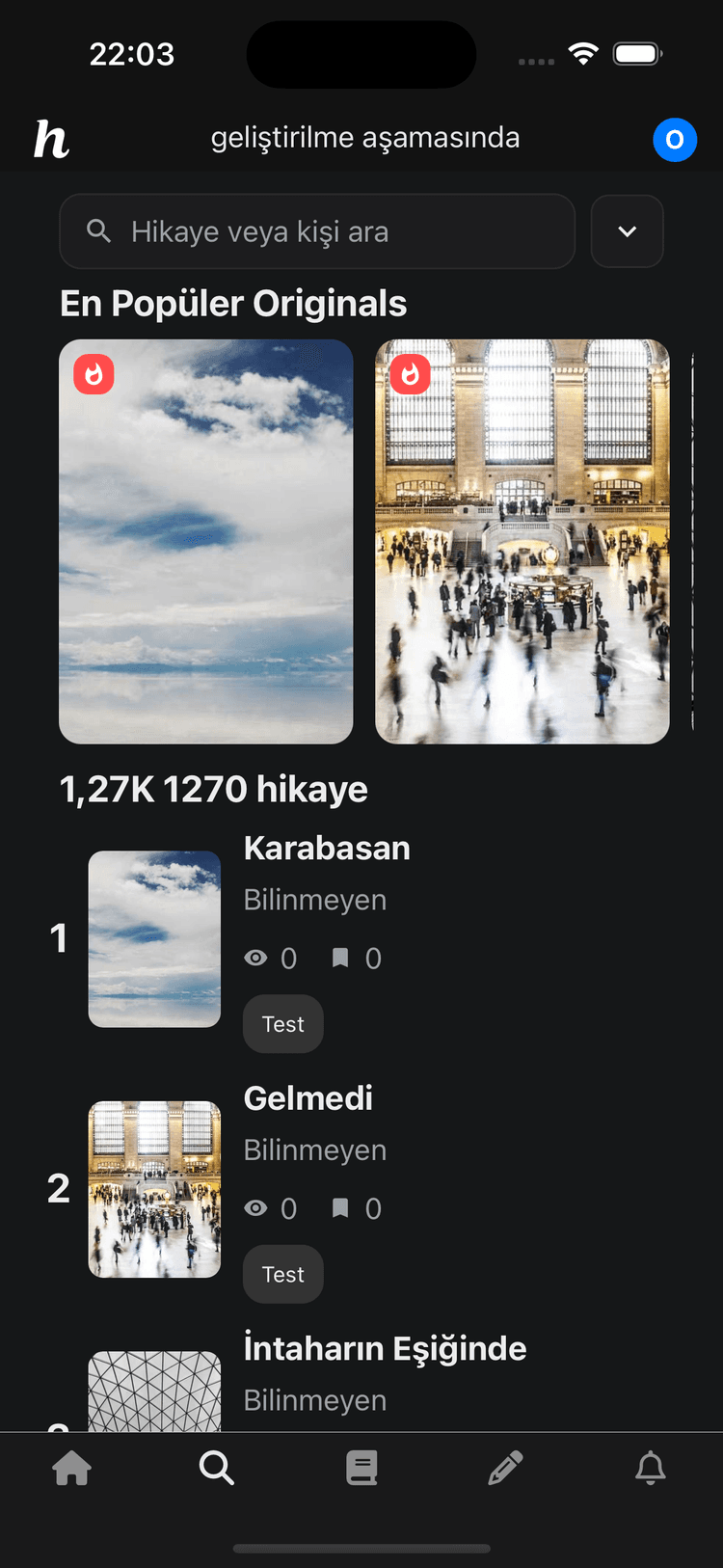The width and height of the screenshot is (723, 1568).
Task: Tap the h logo in header
Action: 51,140
